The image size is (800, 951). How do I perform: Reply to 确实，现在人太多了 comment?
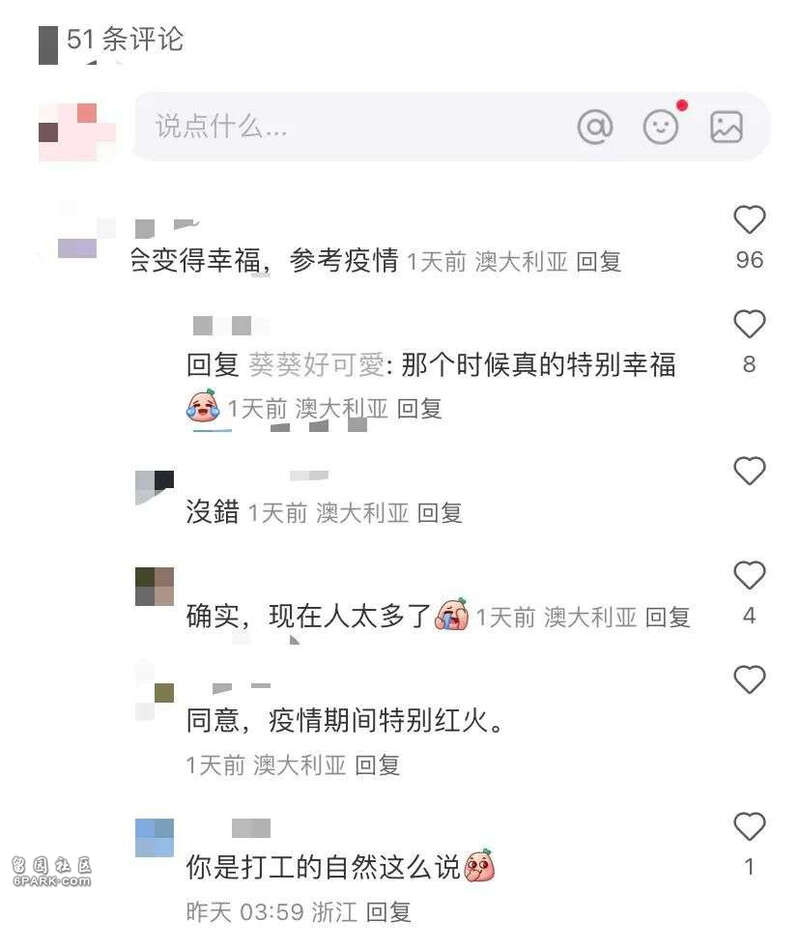(667, 618)
